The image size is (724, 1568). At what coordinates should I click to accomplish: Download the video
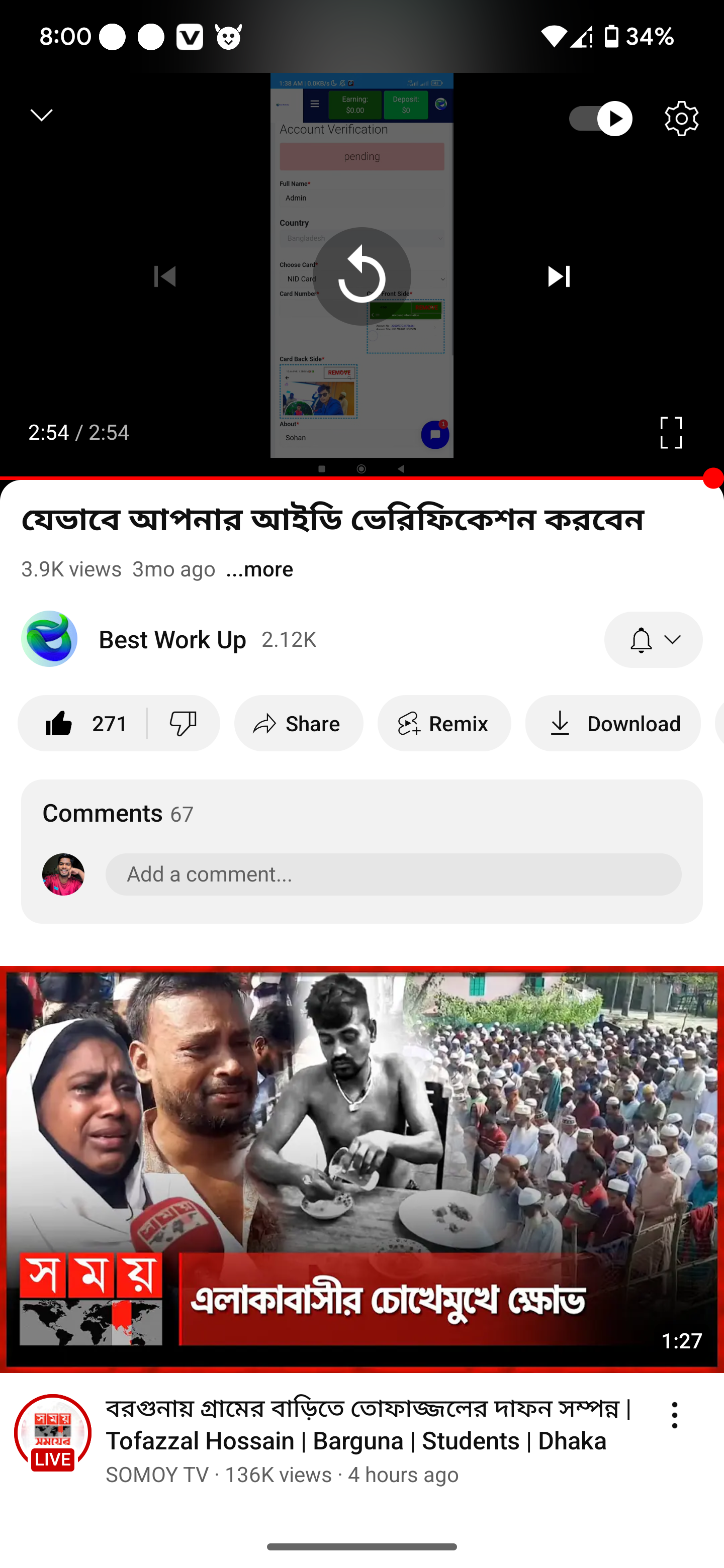(x=612, y=723)
